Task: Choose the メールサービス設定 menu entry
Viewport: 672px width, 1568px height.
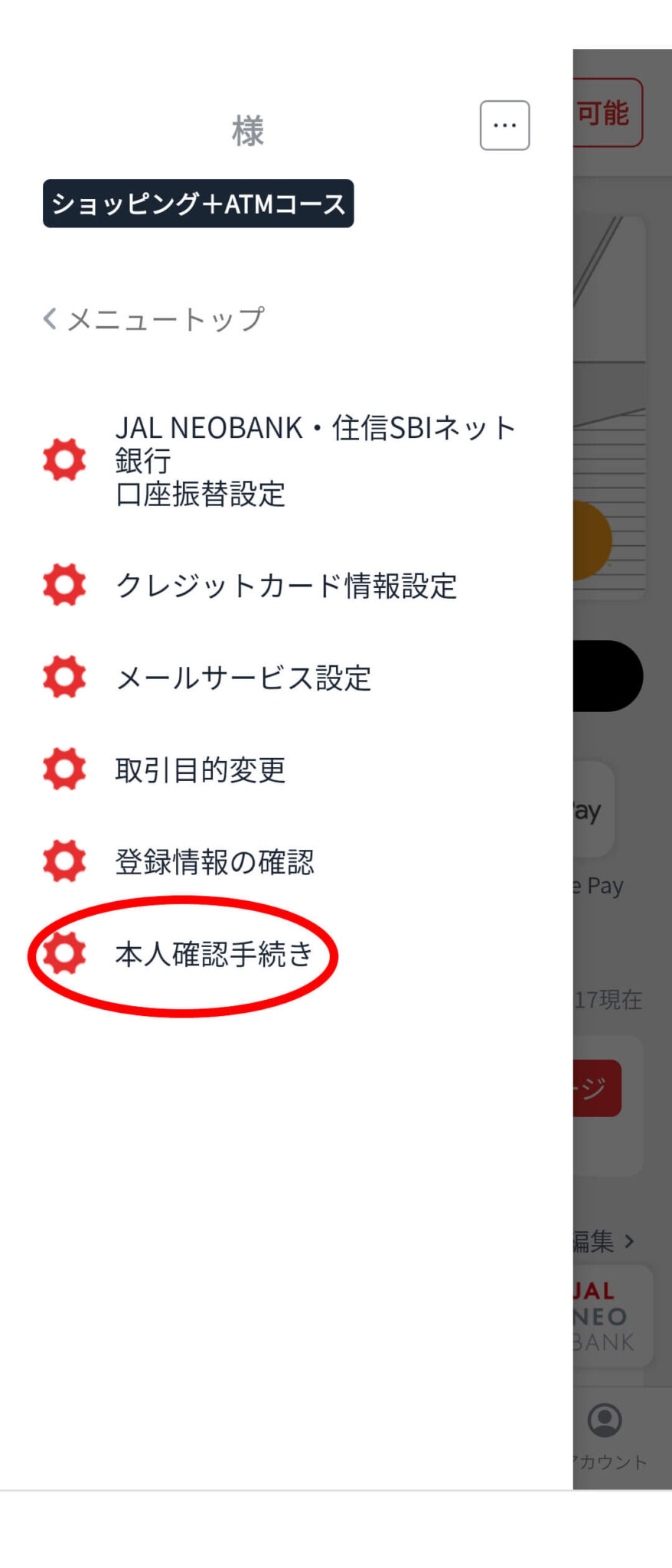Action: [243, 678]
